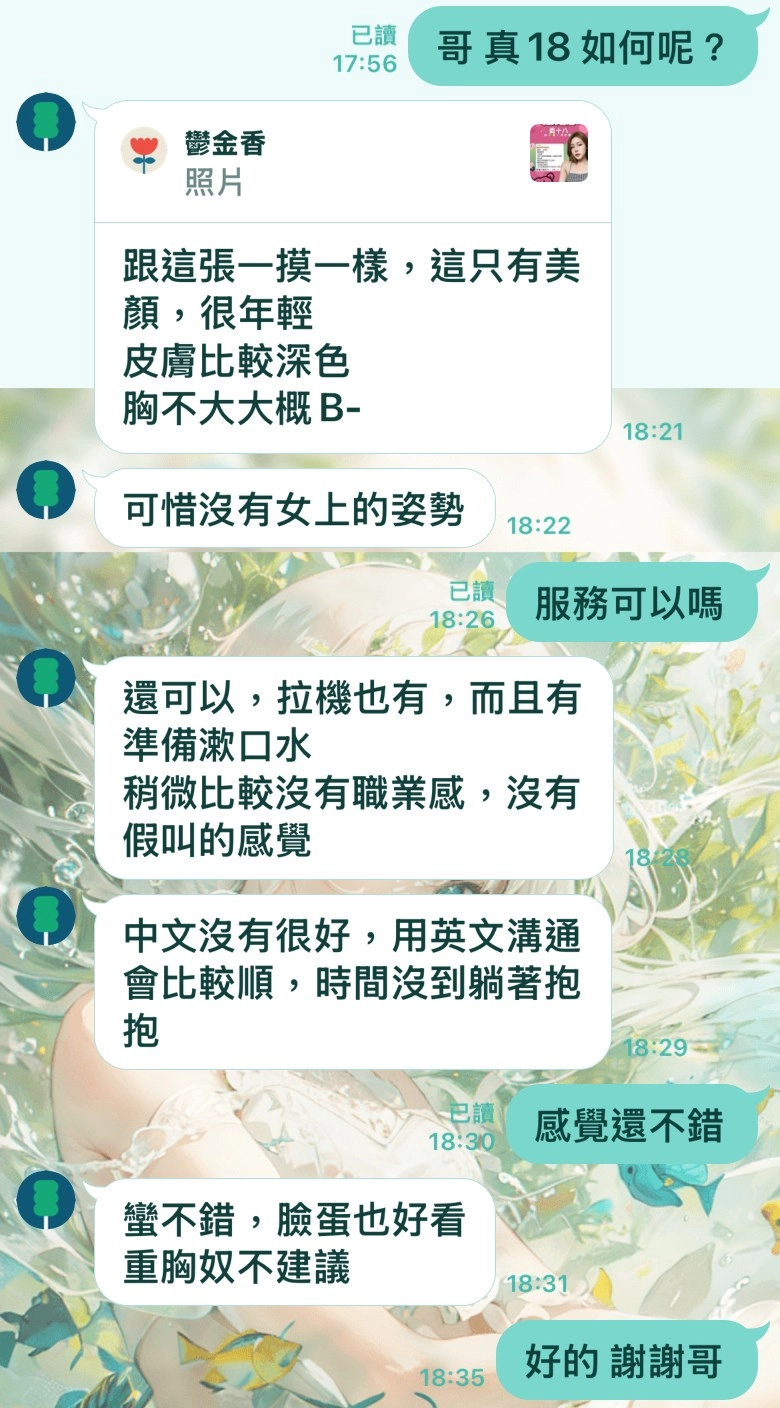This screenshot has height=1408, width=780.
Task: Tap sender avatar beside 可惜沒有女上的姿勢
Action: [46, 490]
